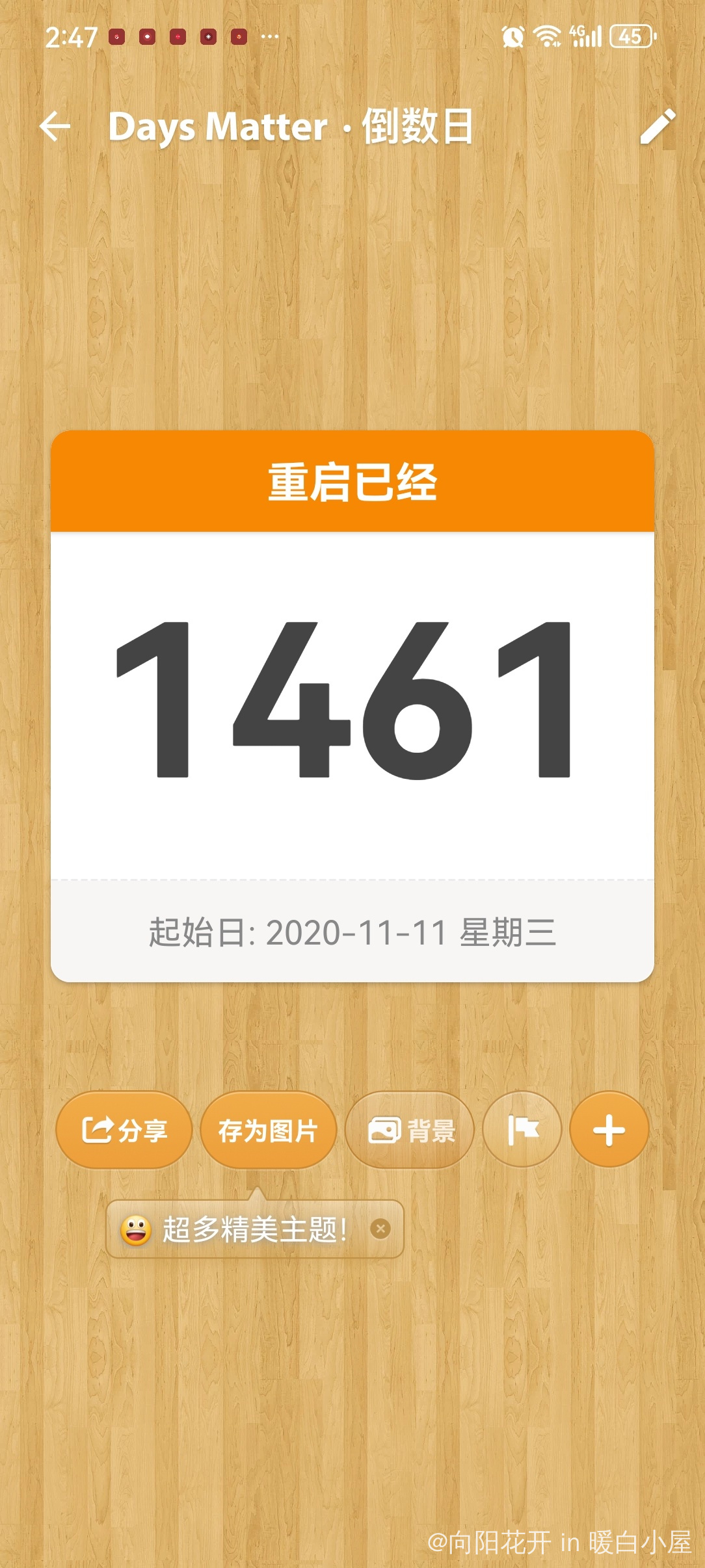Go back using the top arrow
Image resolution: width=705 pixels, height=1568 pixels.
55,126
